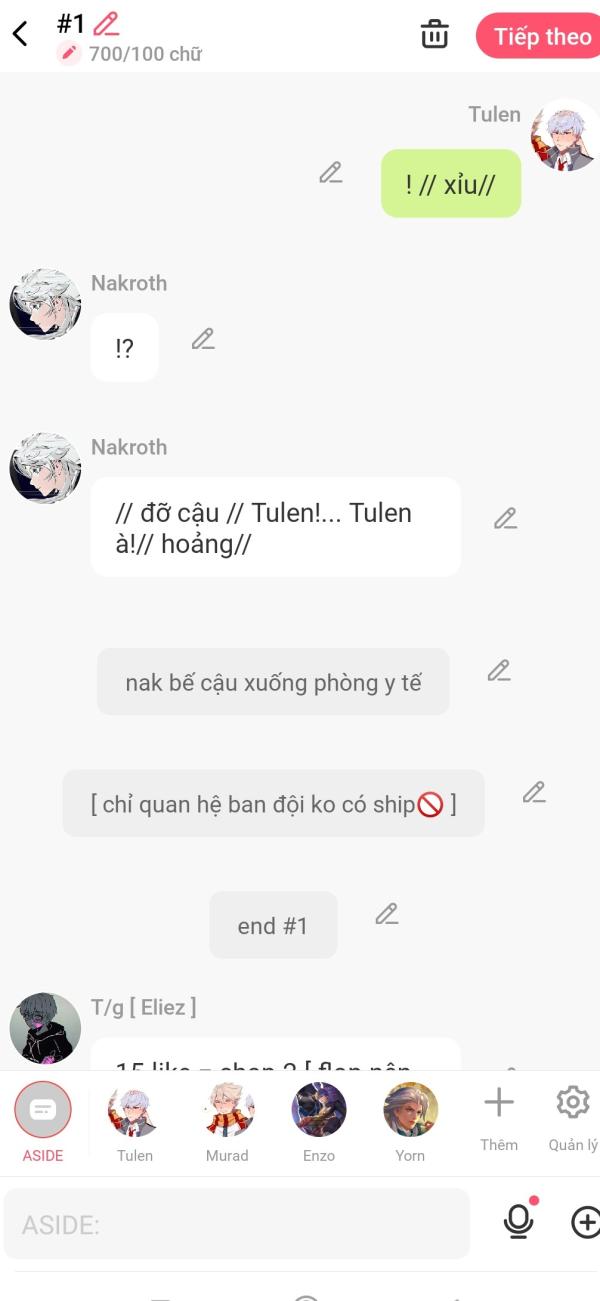This screenshot has width=600, height=1301.
Task: Edit the "end #1" aside
Action: coord(387,913)
